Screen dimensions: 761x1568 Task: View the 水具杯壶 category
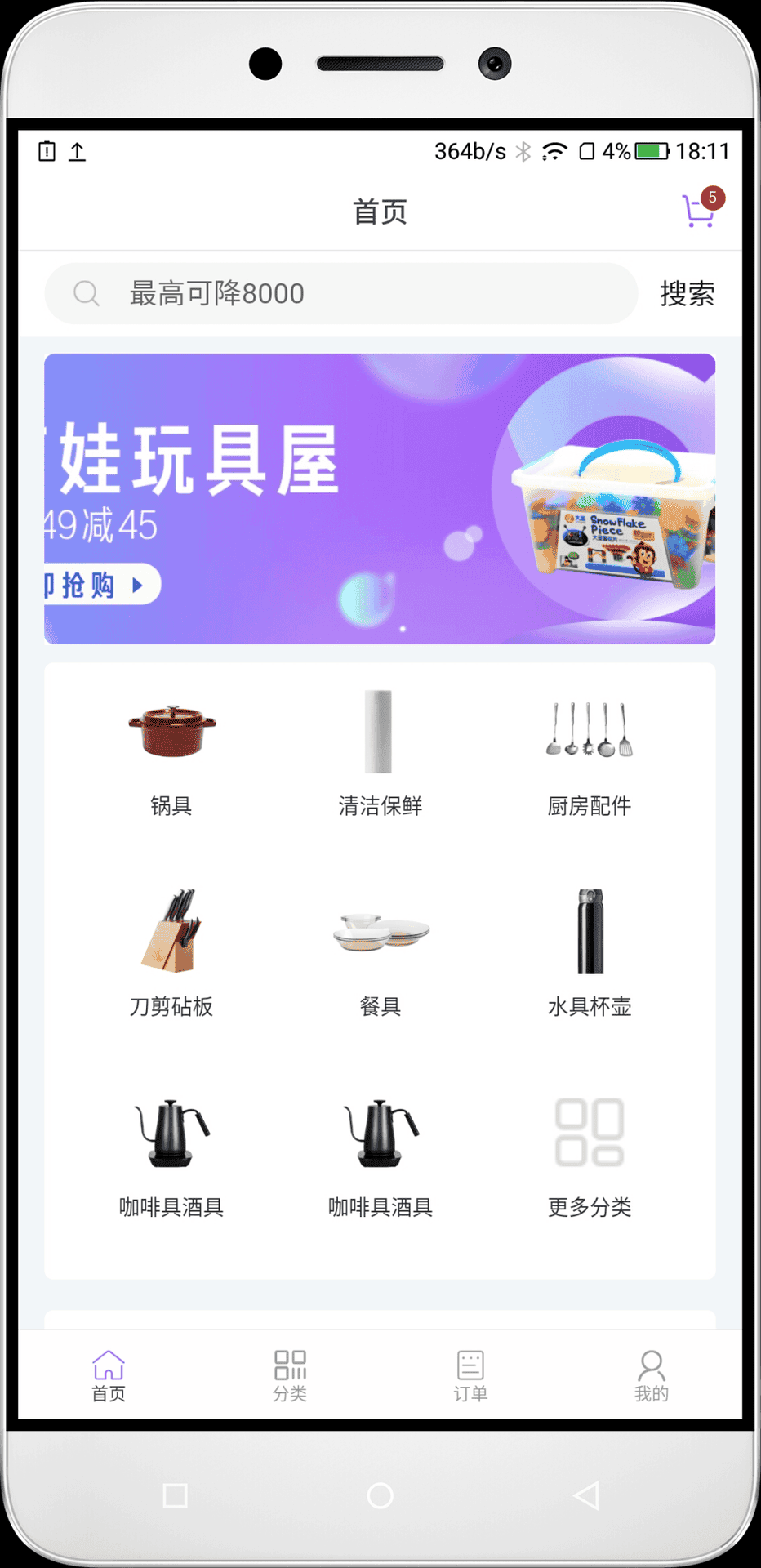click(589, 953)
